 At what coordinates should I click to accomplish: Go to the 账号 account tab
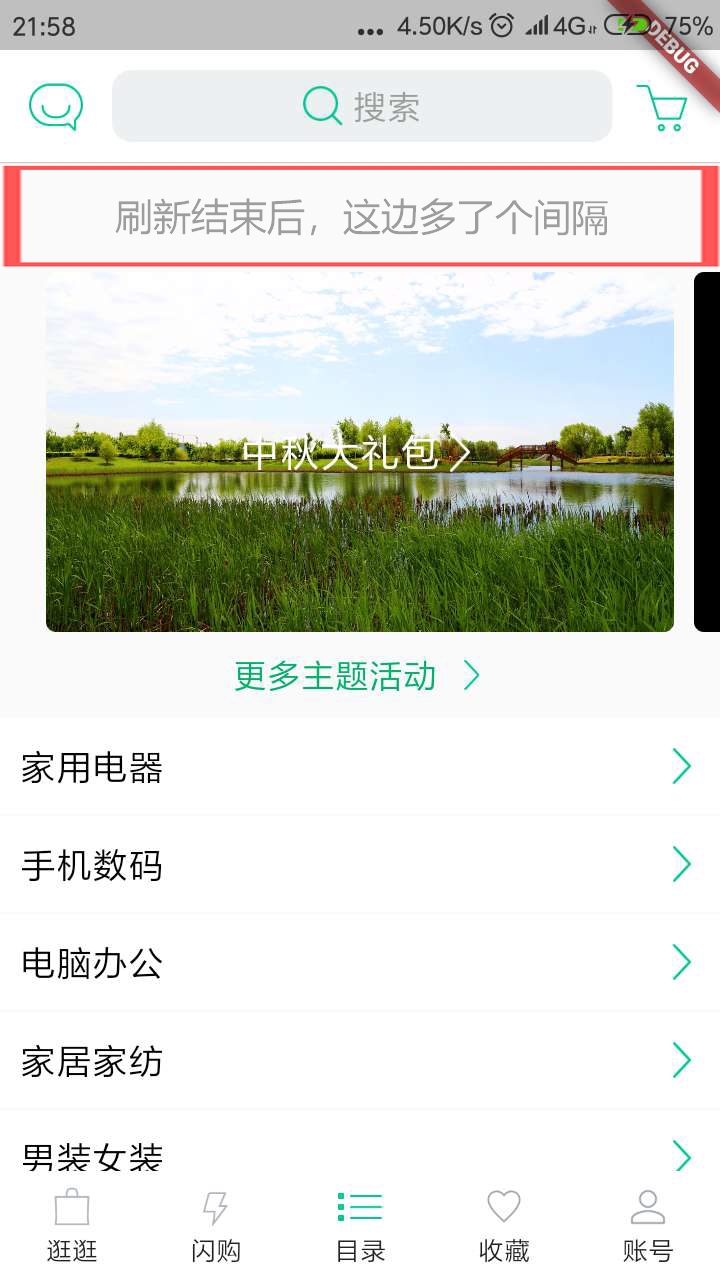pyautogui.click(x=648, y=1225)
